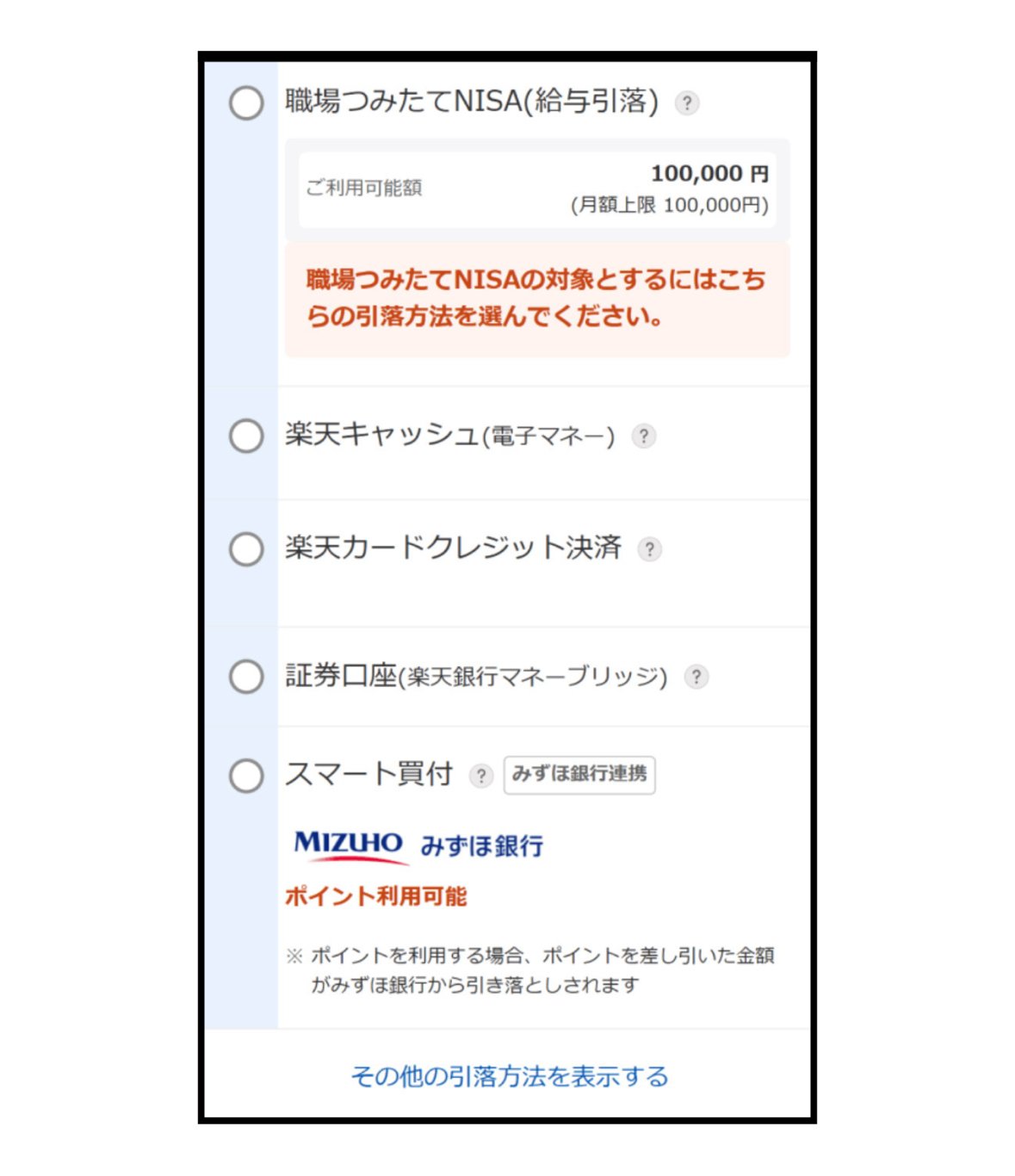Tap the みずほ銀行連携 button

coord(579,774)
